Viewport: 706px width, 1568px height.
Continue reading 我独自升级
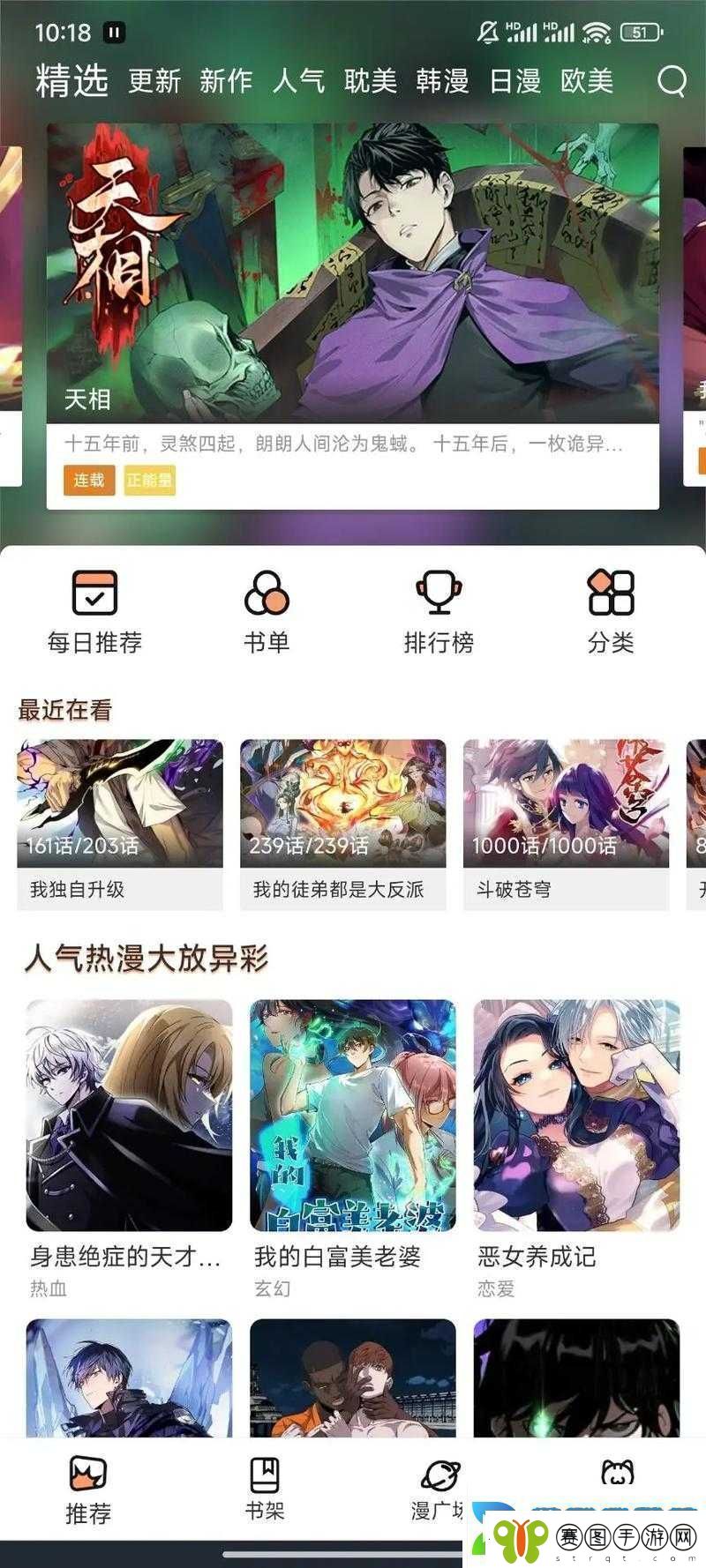click(x=120, y=823)
